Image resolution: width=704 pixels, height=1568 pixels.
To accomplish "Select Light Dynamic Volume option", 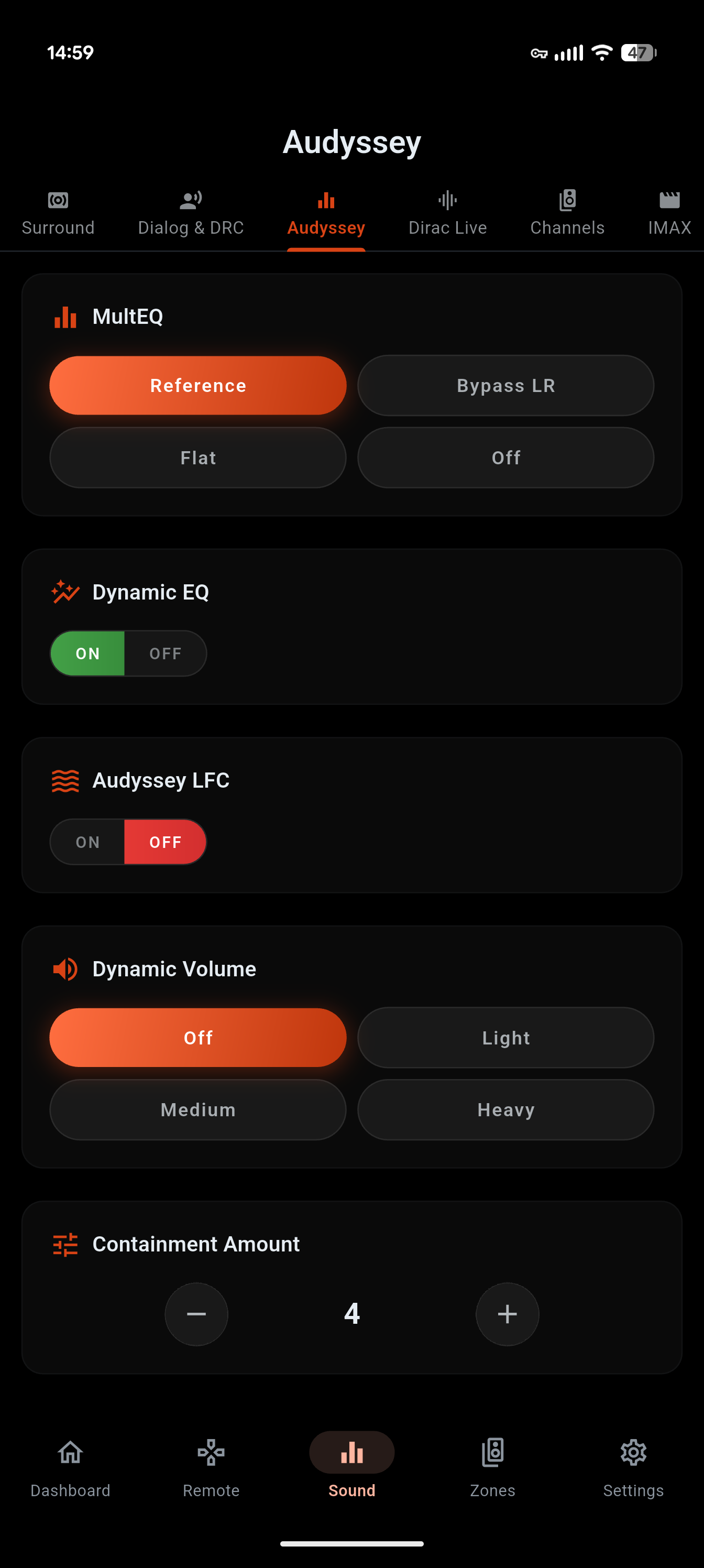I will (505, 1038).
